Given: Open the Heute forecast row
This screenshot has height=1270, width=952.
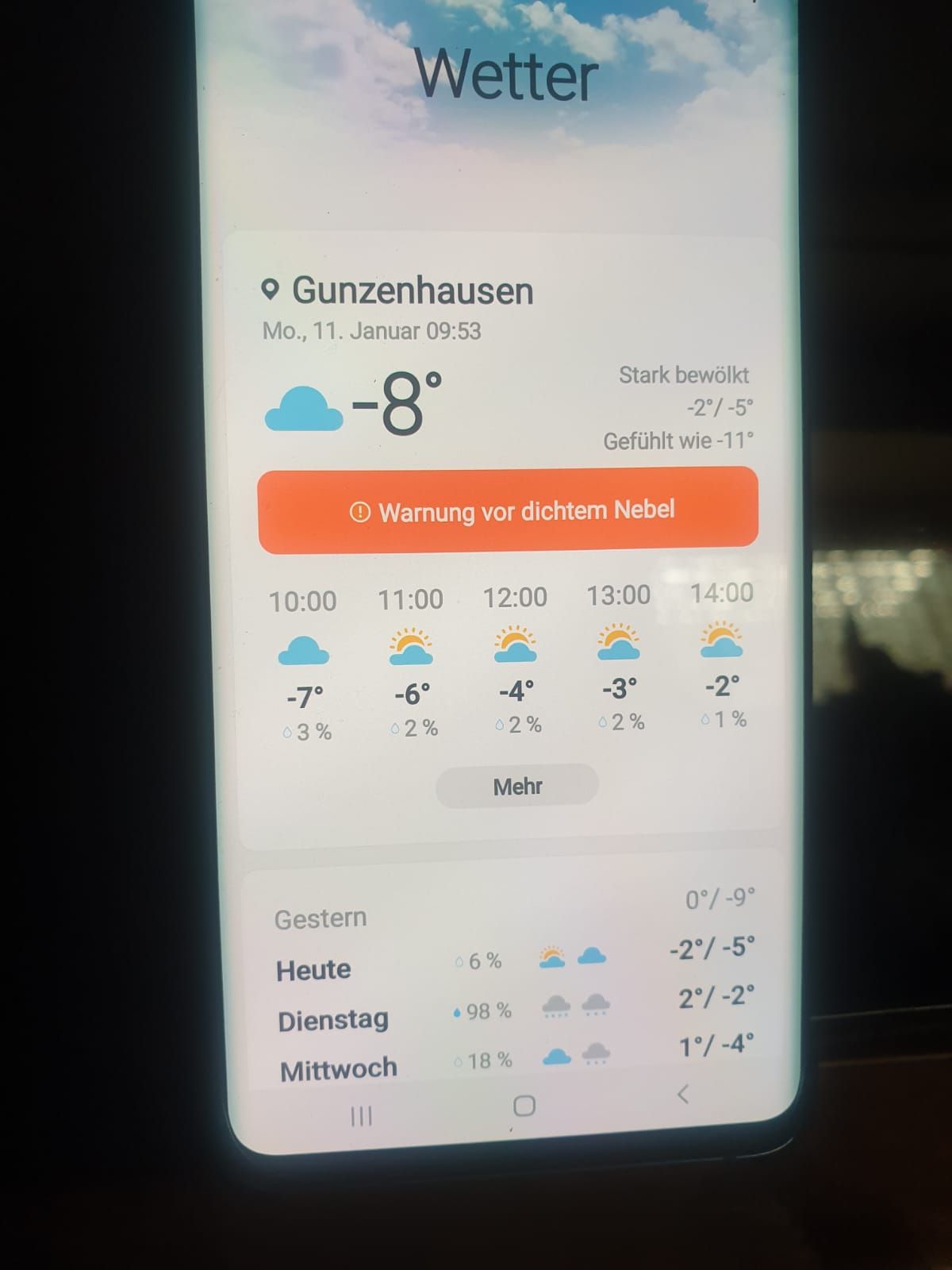Looking at the screenshot, I should pos(516,960).
